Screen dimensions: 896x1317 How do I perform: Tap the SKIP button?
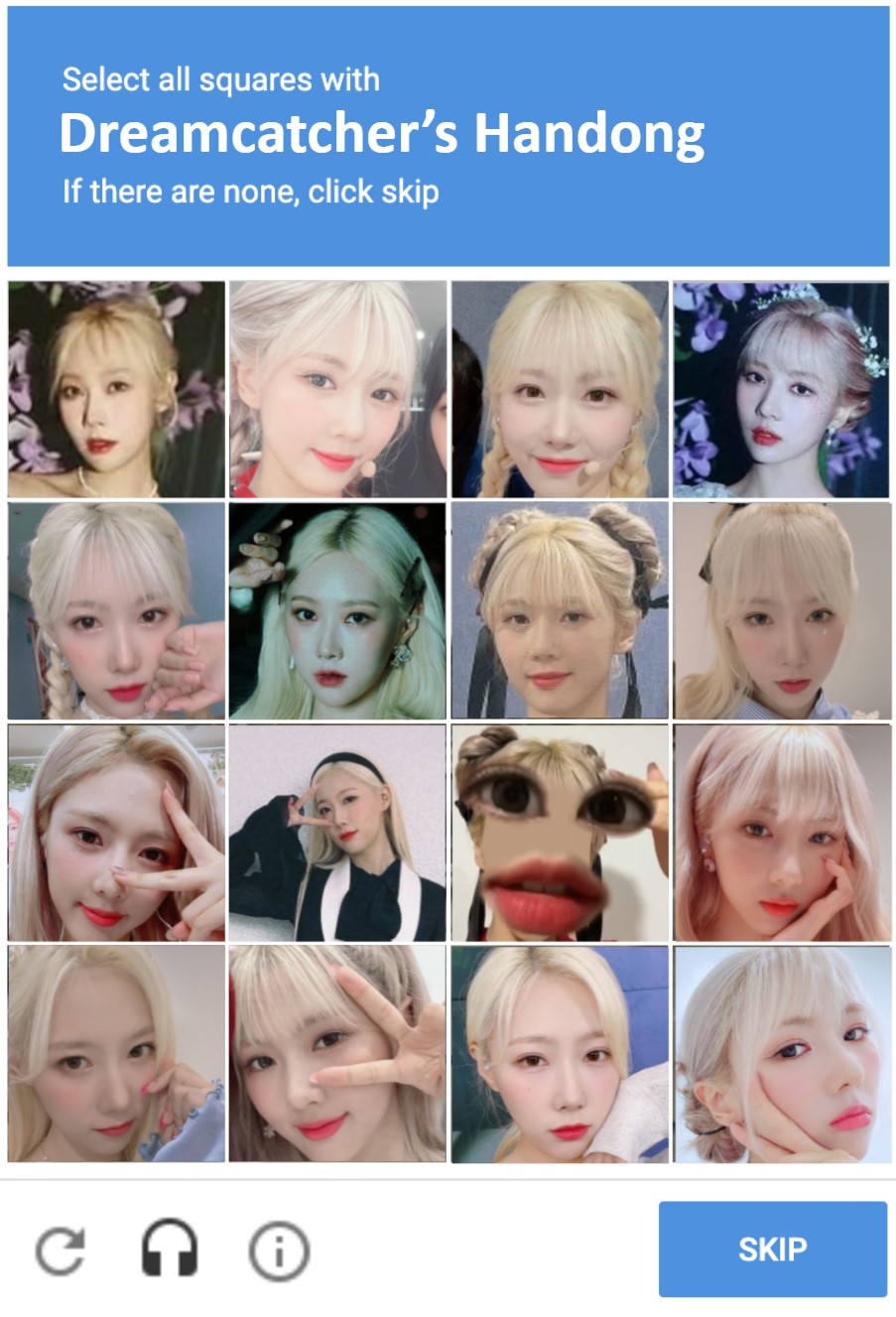pyautogui.click(x=772, y=1249)
